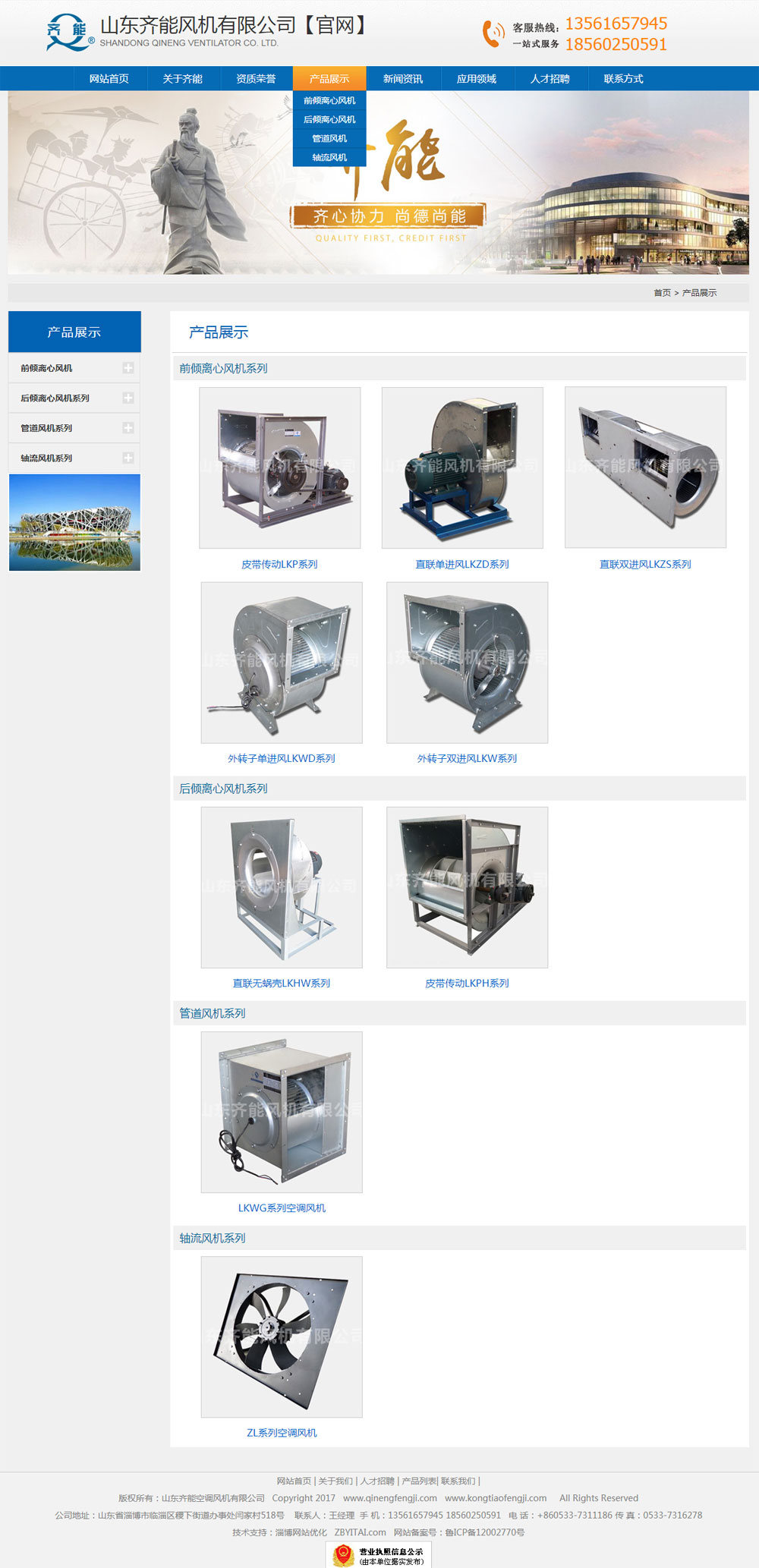View 直联单进风LKZD系列 product details
The image size is (759, 1568).
point(462,564)
